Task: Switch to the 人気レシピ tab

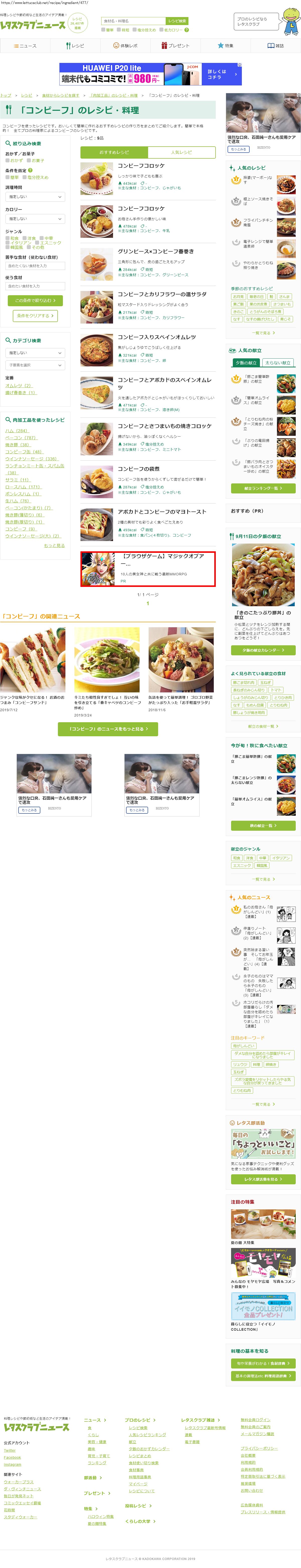Action: [x=181, y=152]
